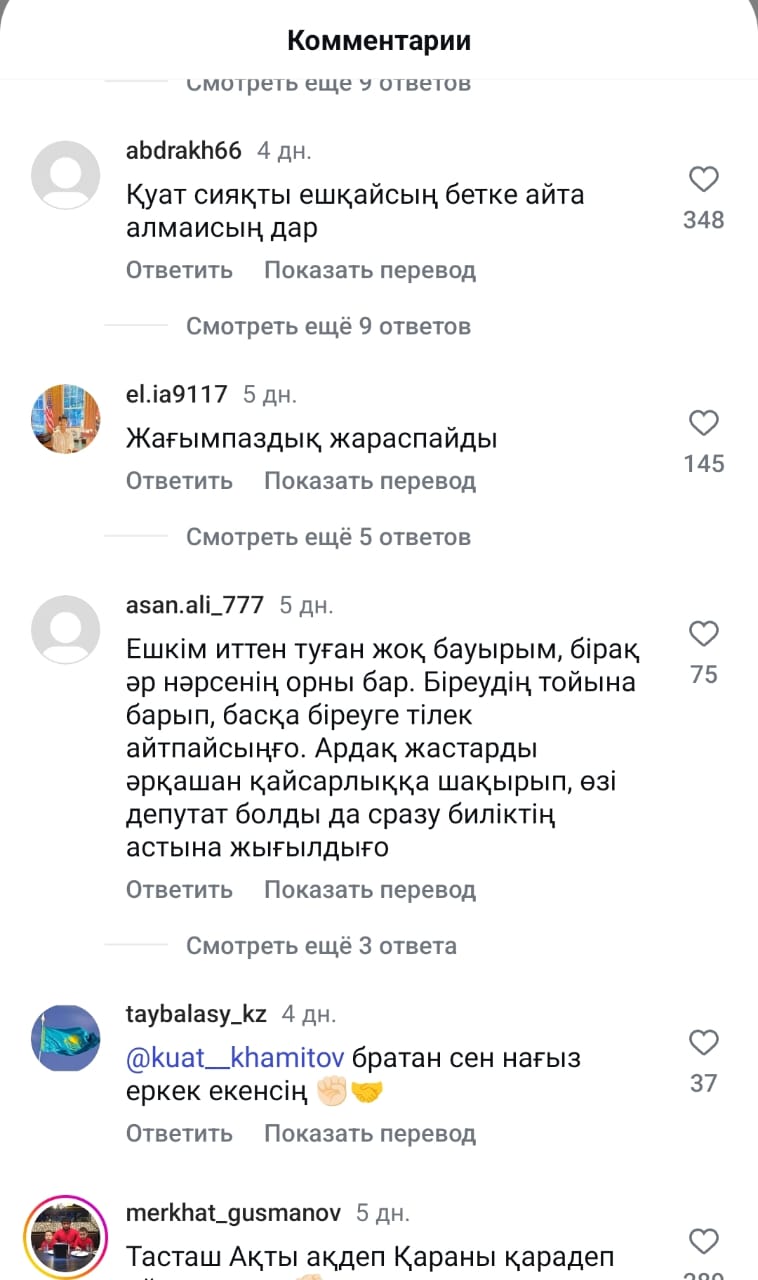Like taybalasy_kz's comment
Viewport: 758px width, 1280px height.
pyautogui.click(x=704, y=1043)
